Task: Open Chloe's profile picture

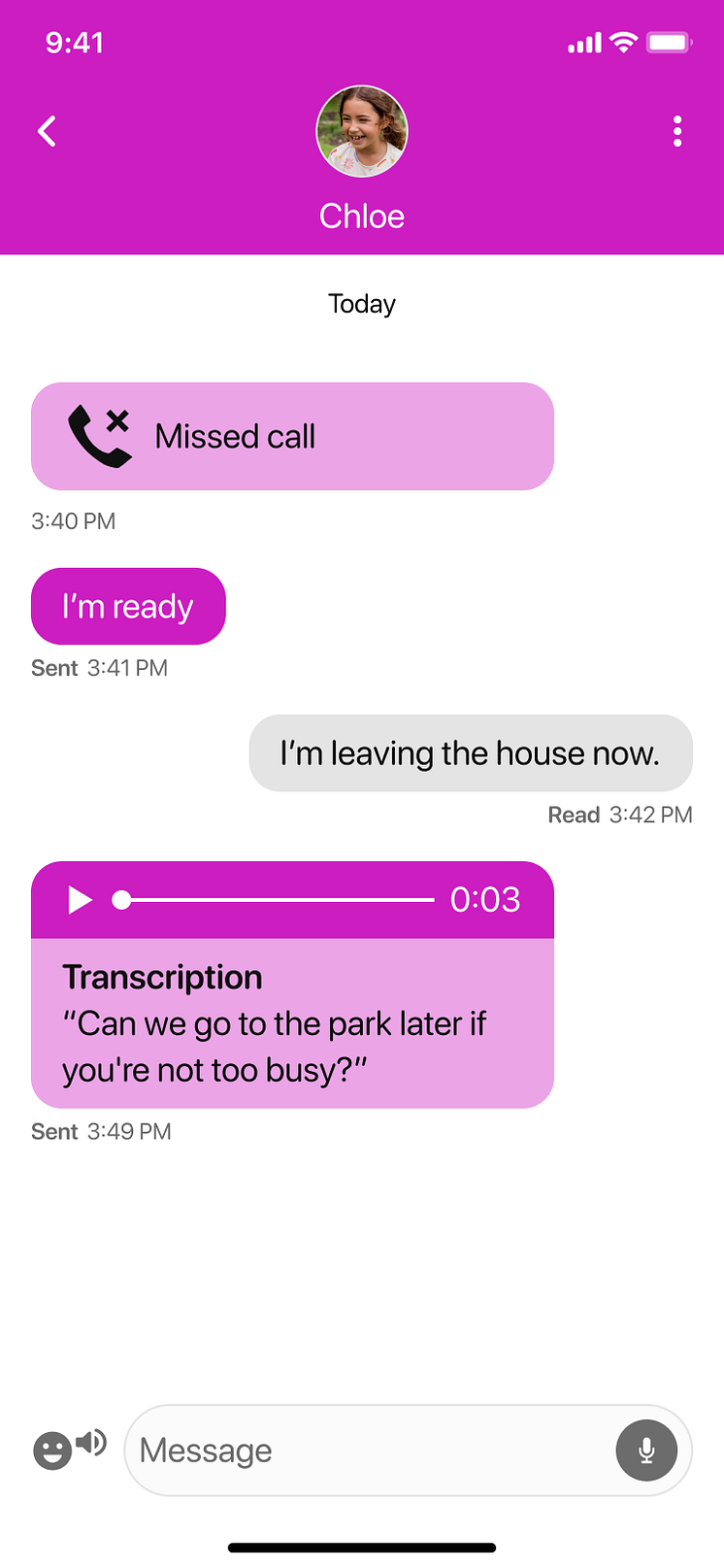Action: 362,131
